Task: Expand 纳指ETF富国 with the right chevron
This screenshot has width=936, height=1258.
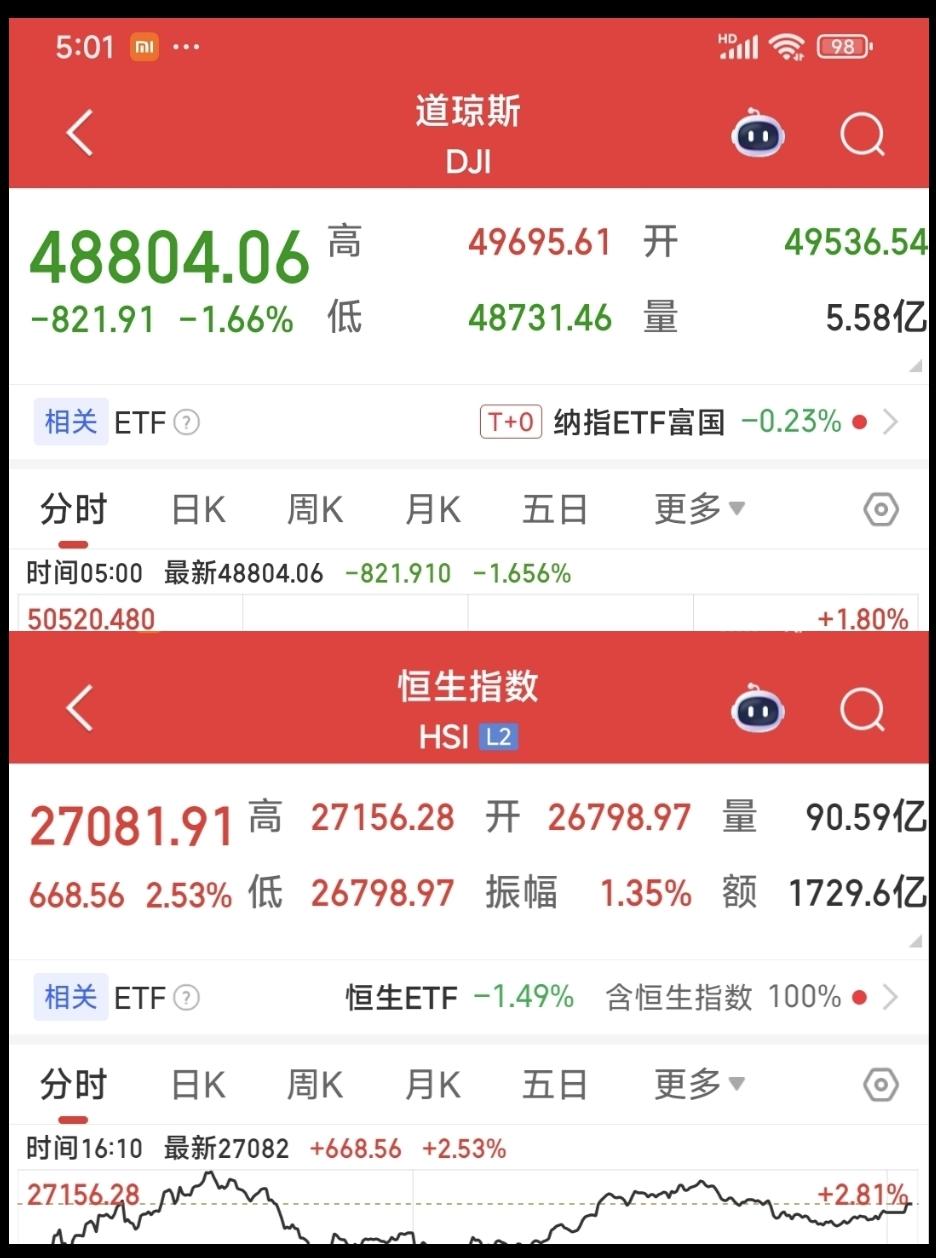Action: tap(891, 422)
